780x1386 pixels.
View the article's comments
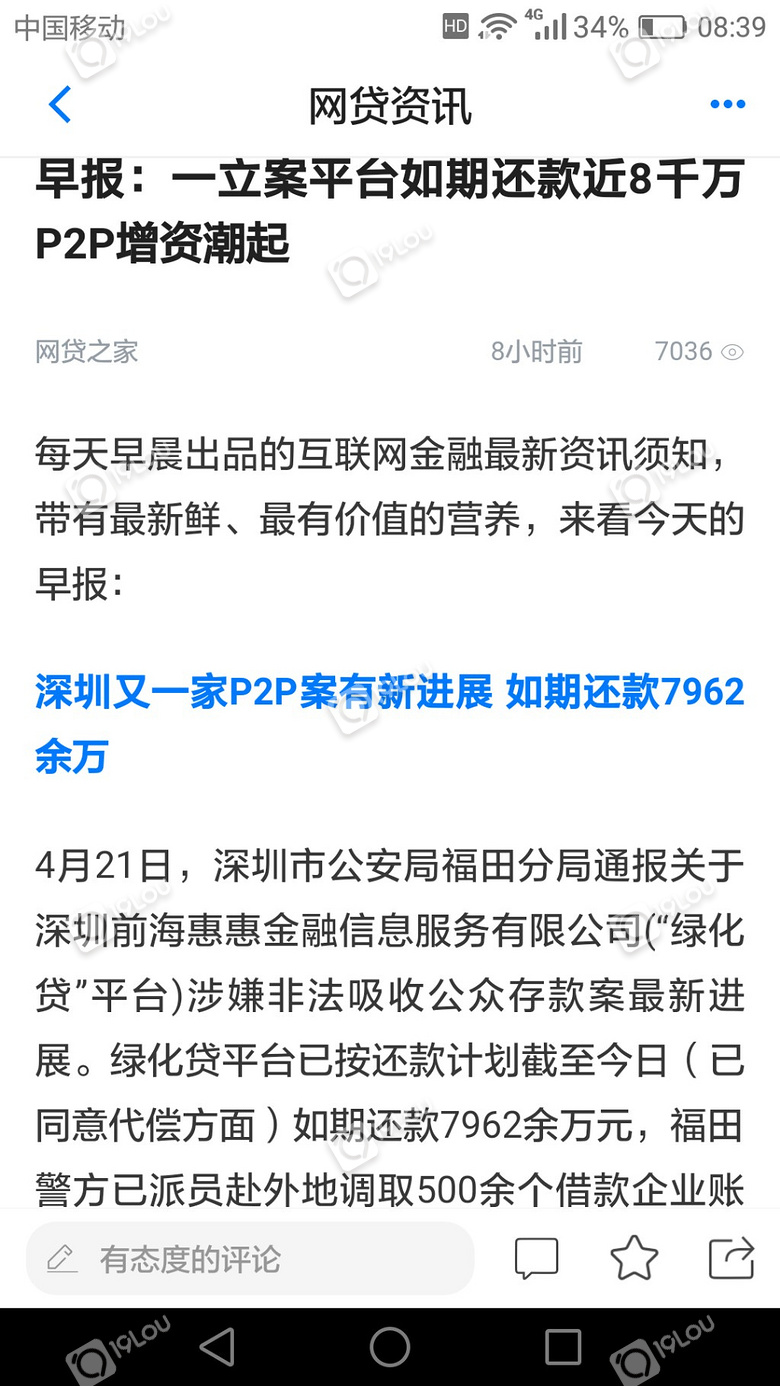tap(536, 1259)
